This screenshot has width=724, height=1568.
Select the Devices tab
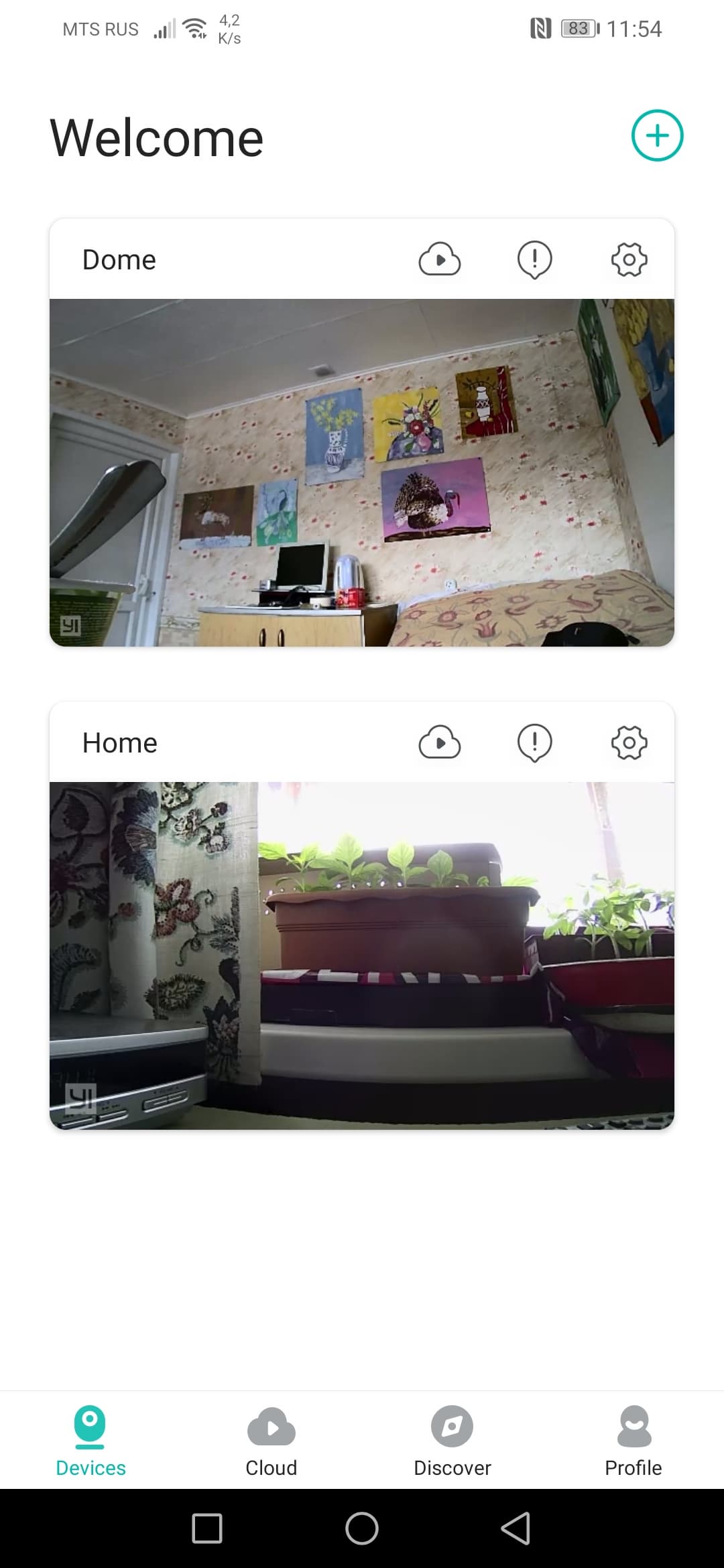coord(90,1441)
